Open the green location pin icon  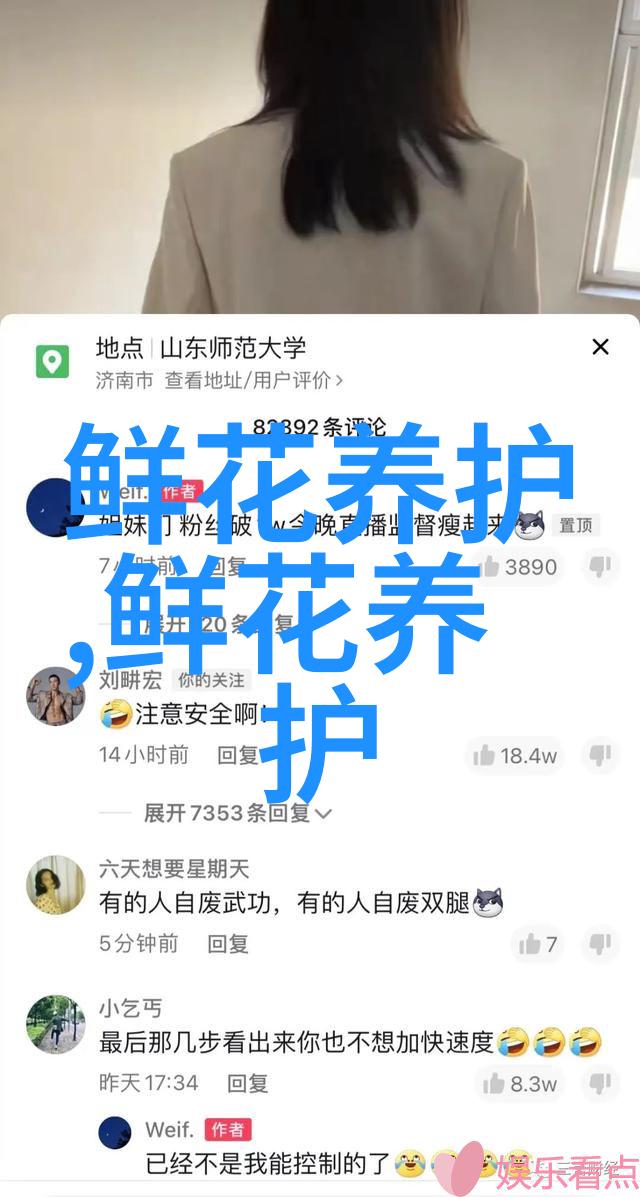52,361
